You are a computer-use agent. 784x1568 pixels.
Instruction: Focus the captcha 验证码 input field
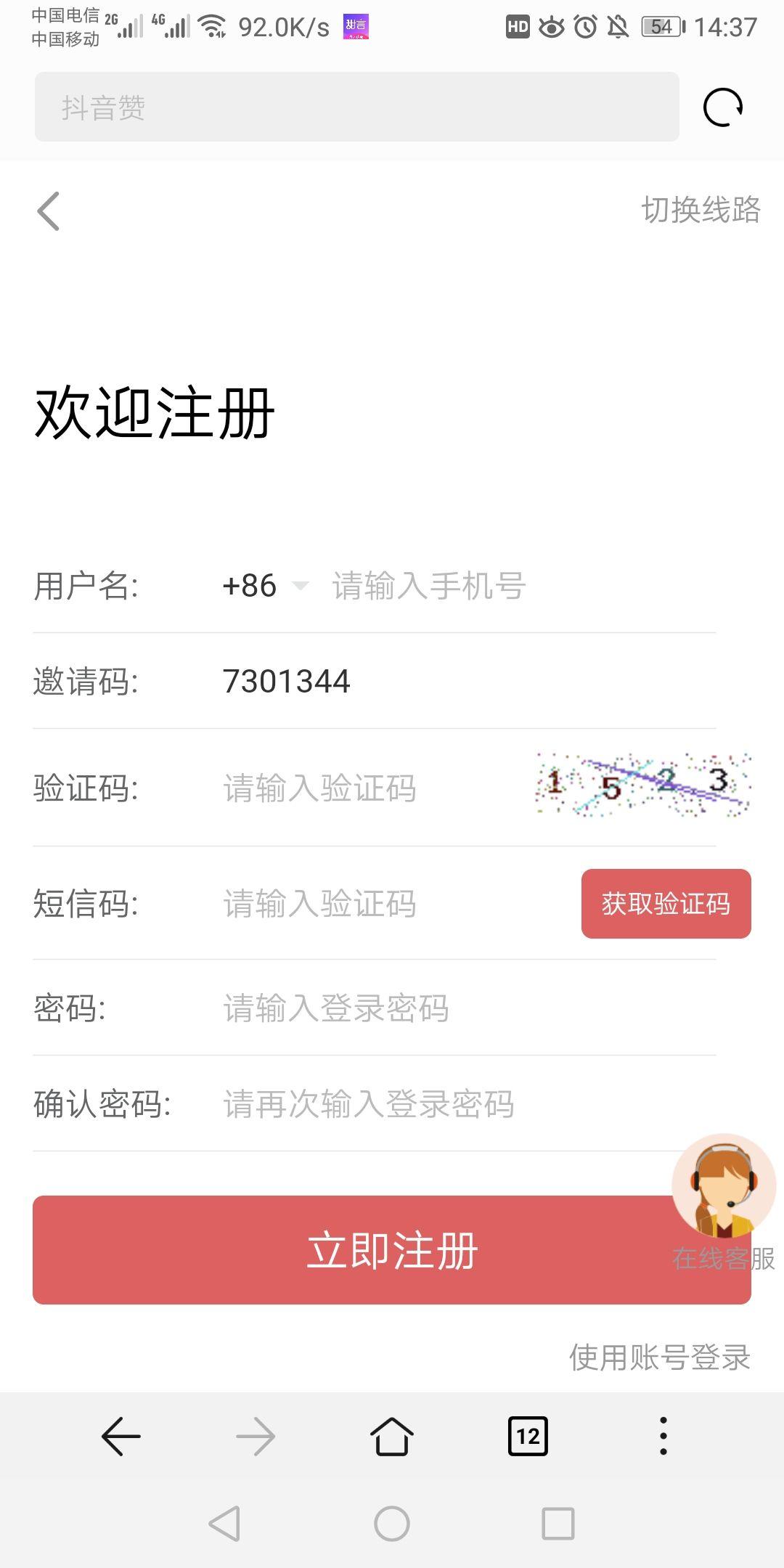click(374, 788)
